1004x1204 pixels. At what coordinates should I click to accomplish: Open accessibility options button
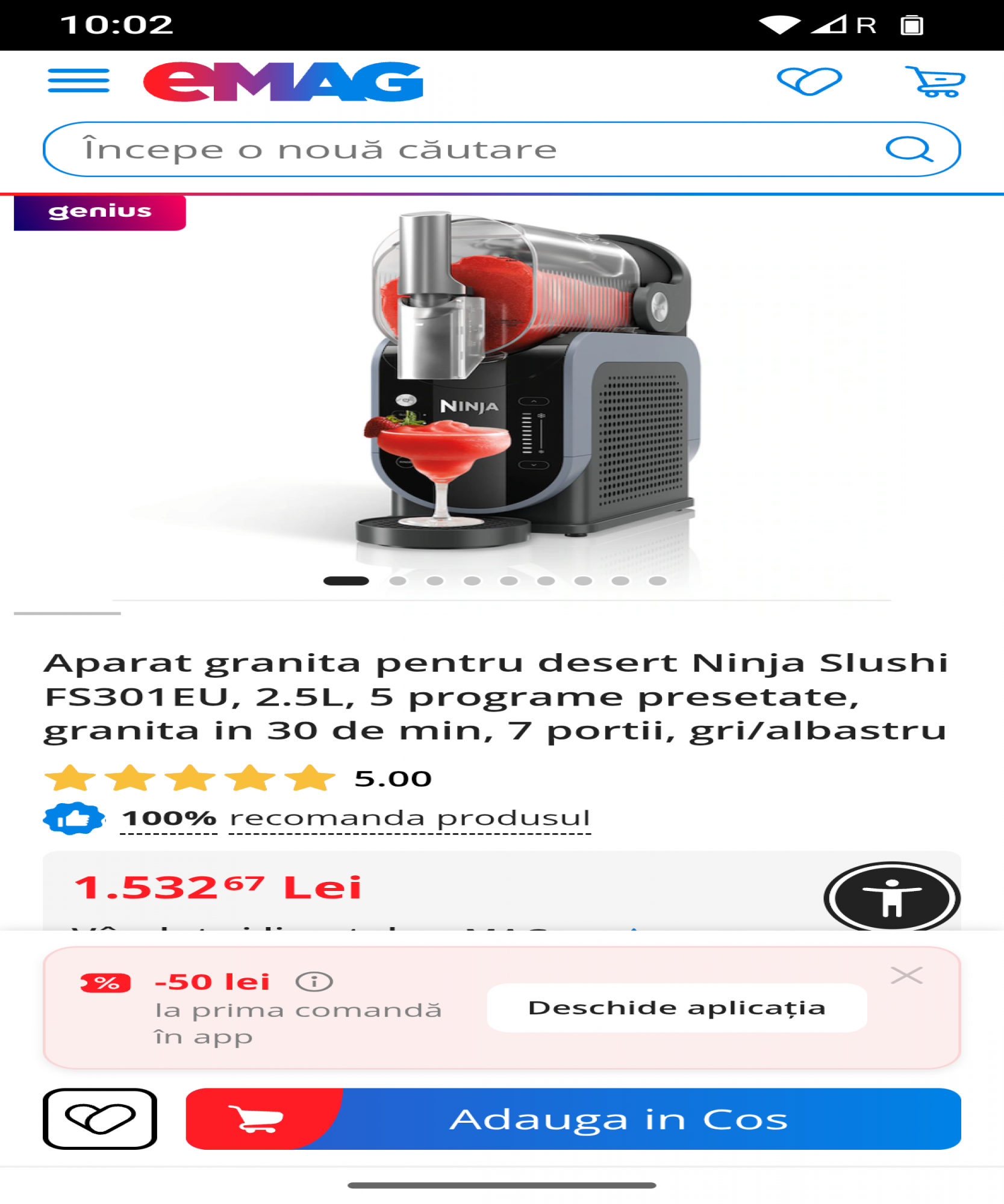pyautogui.click(x=891, y=898)
